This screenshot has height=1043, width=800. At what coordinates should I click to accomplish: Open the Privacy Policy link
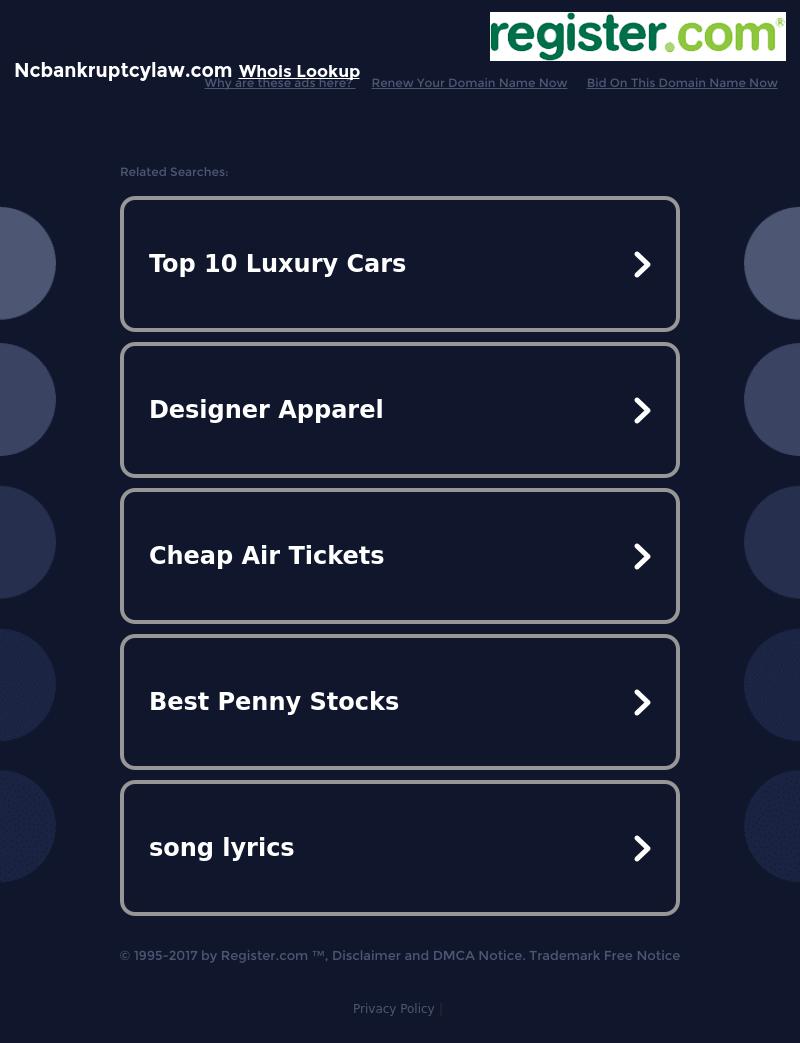pyautogui.click(x=393, y=1009)
